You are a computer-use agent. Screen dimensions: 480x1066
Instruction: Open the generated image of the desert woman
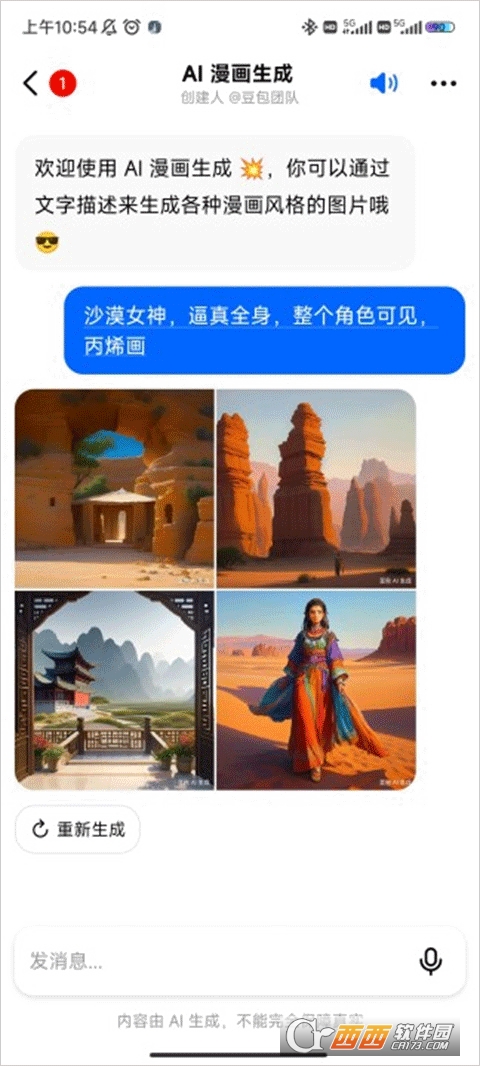tap(316, 689)
